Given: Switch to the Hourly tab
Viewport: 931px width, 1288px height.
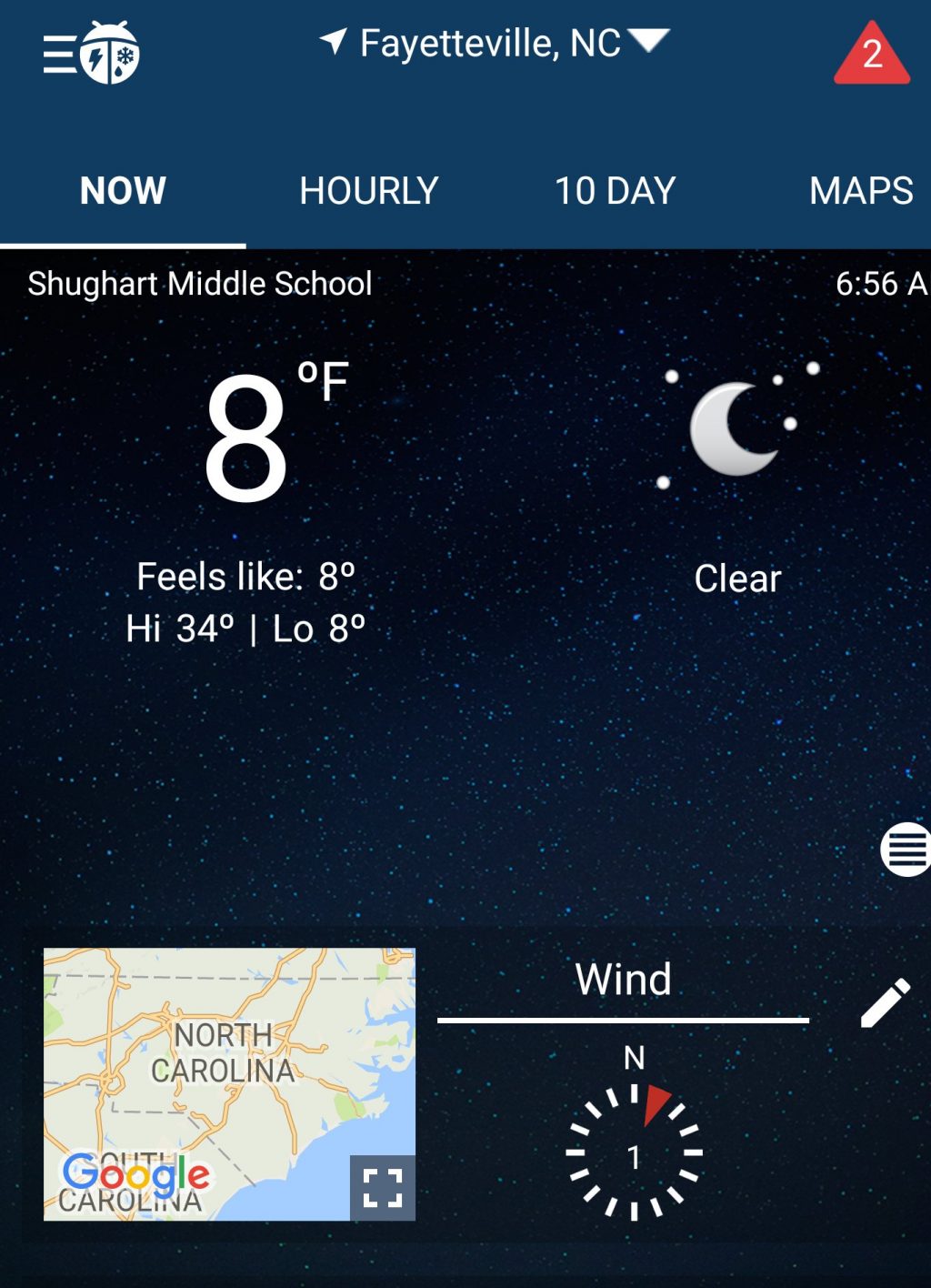Looking at the screenshot, I should [368, 191].
